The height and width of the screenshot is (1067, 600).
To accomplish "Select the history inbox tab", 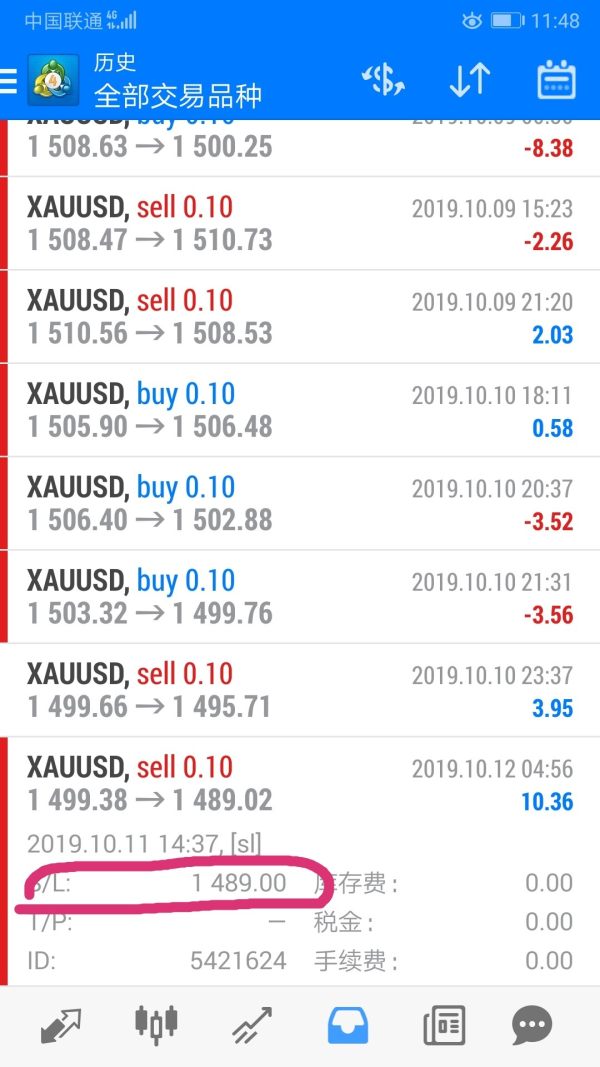I will pos(348,1026).
